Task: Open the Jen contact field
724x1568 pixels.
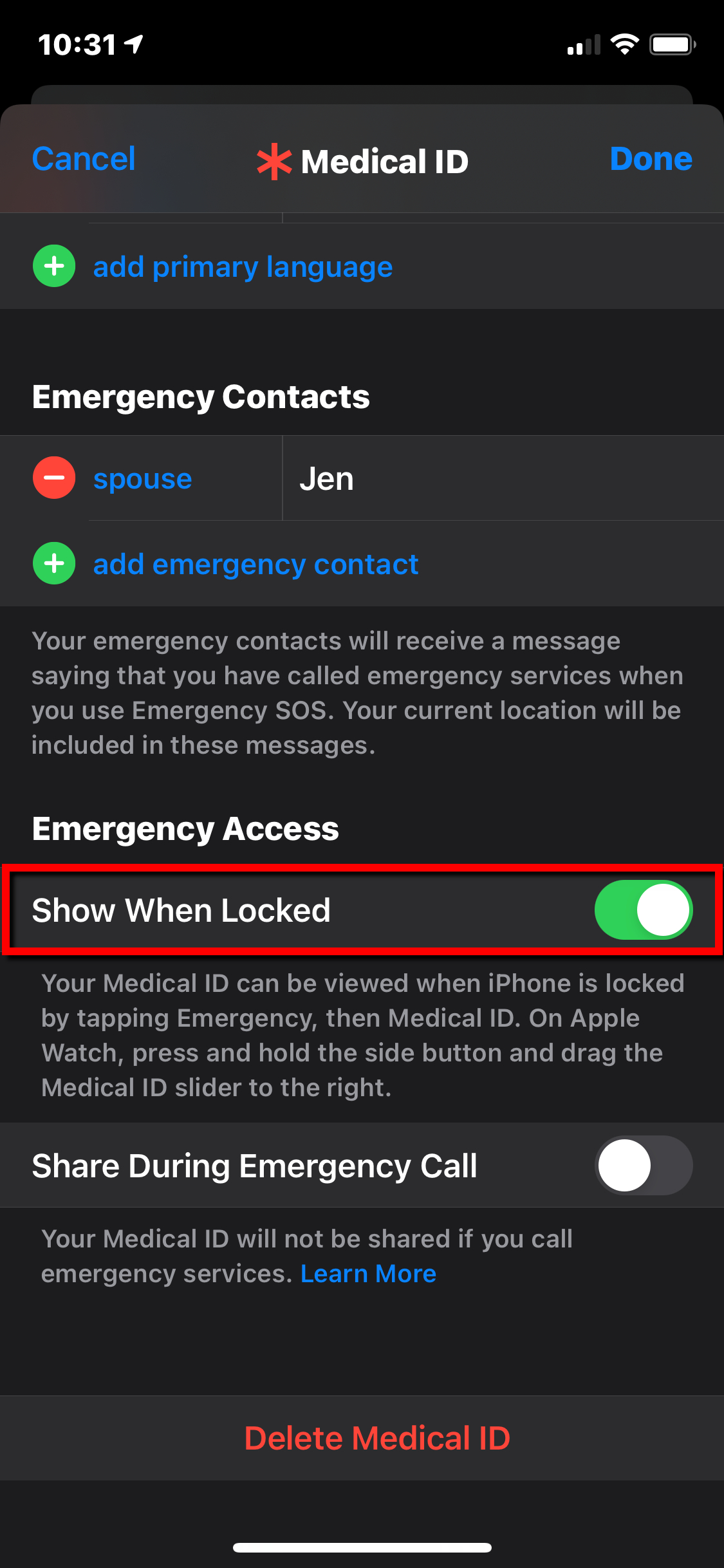Action: click(x=503, y=478)
